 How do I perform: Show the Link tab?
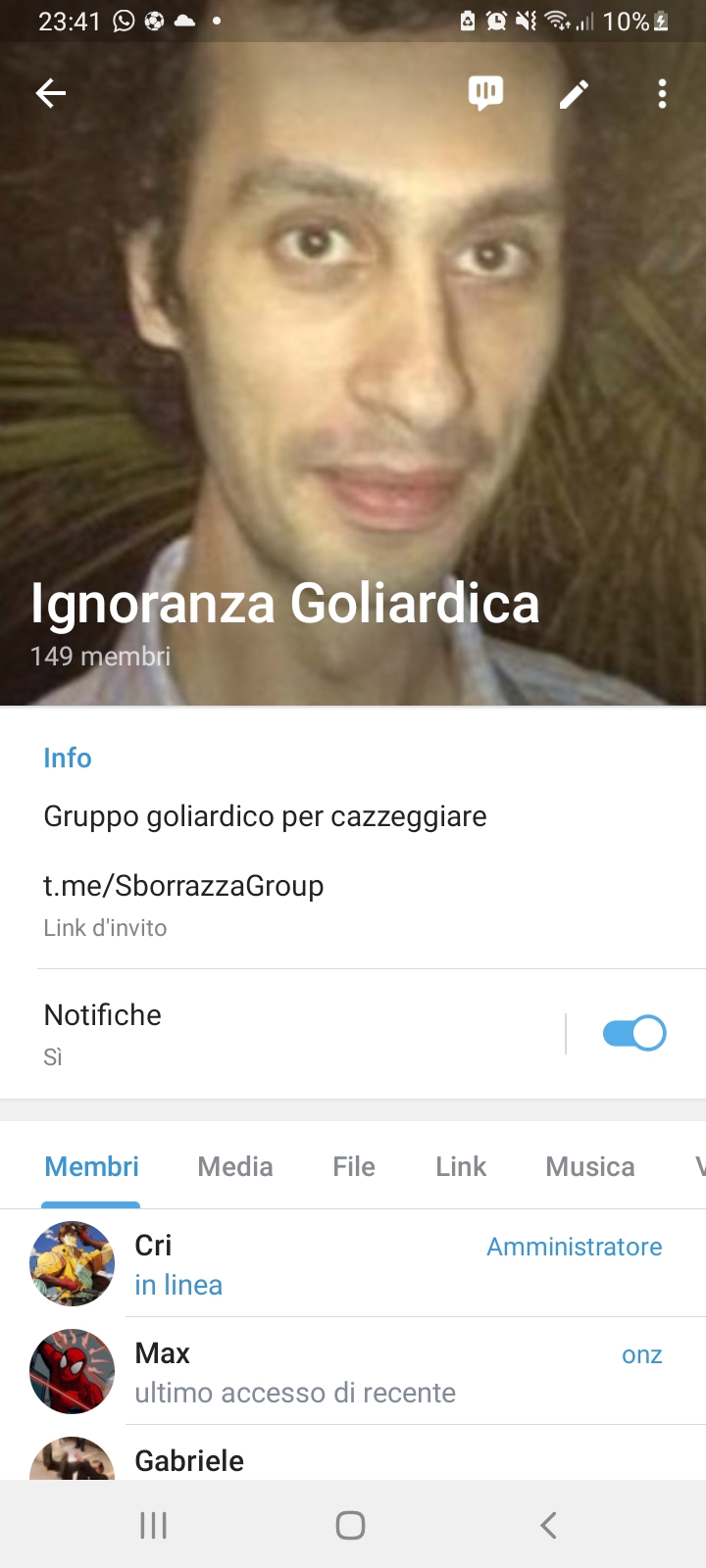tap(461, 1166)
